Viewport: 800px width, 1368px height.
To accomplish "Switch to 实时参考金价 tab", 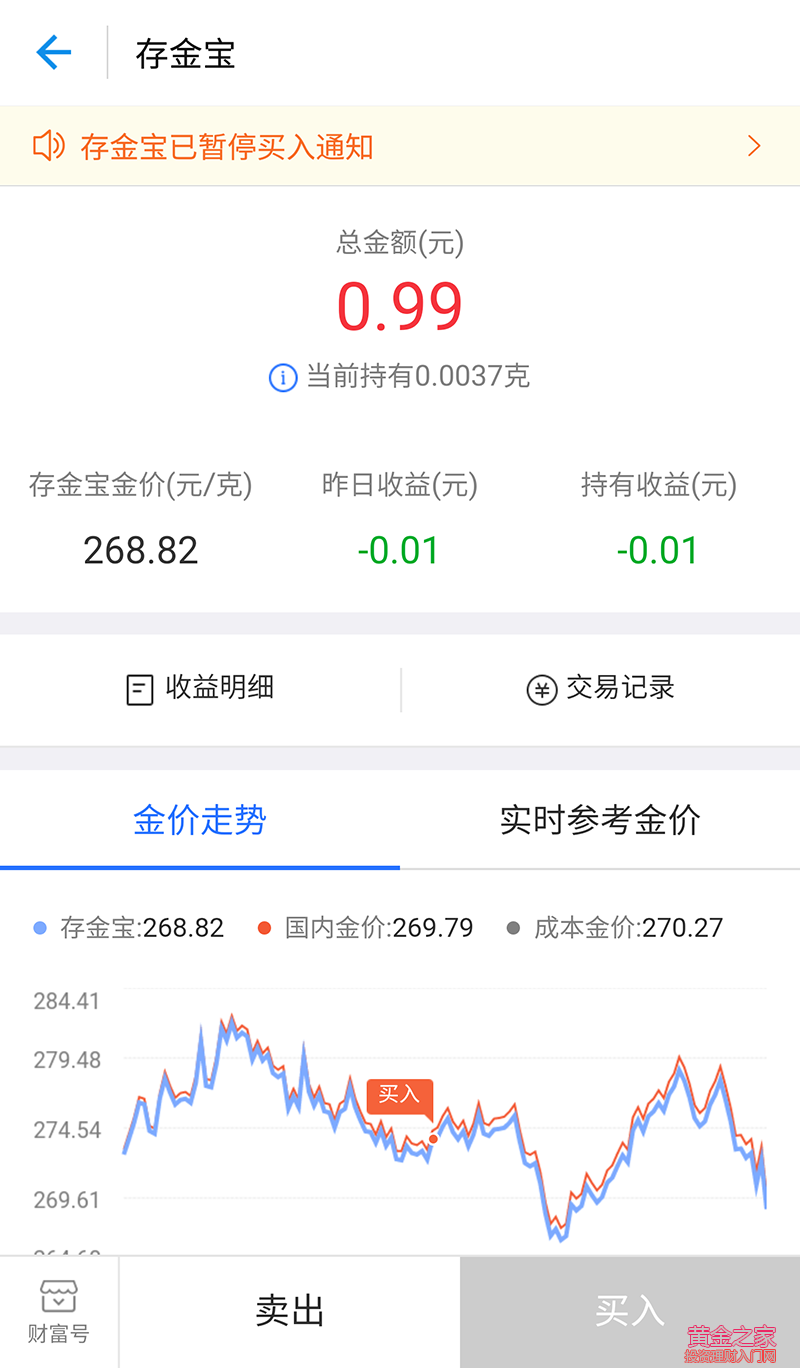I will pyautogui.click(x=600, y=821).
